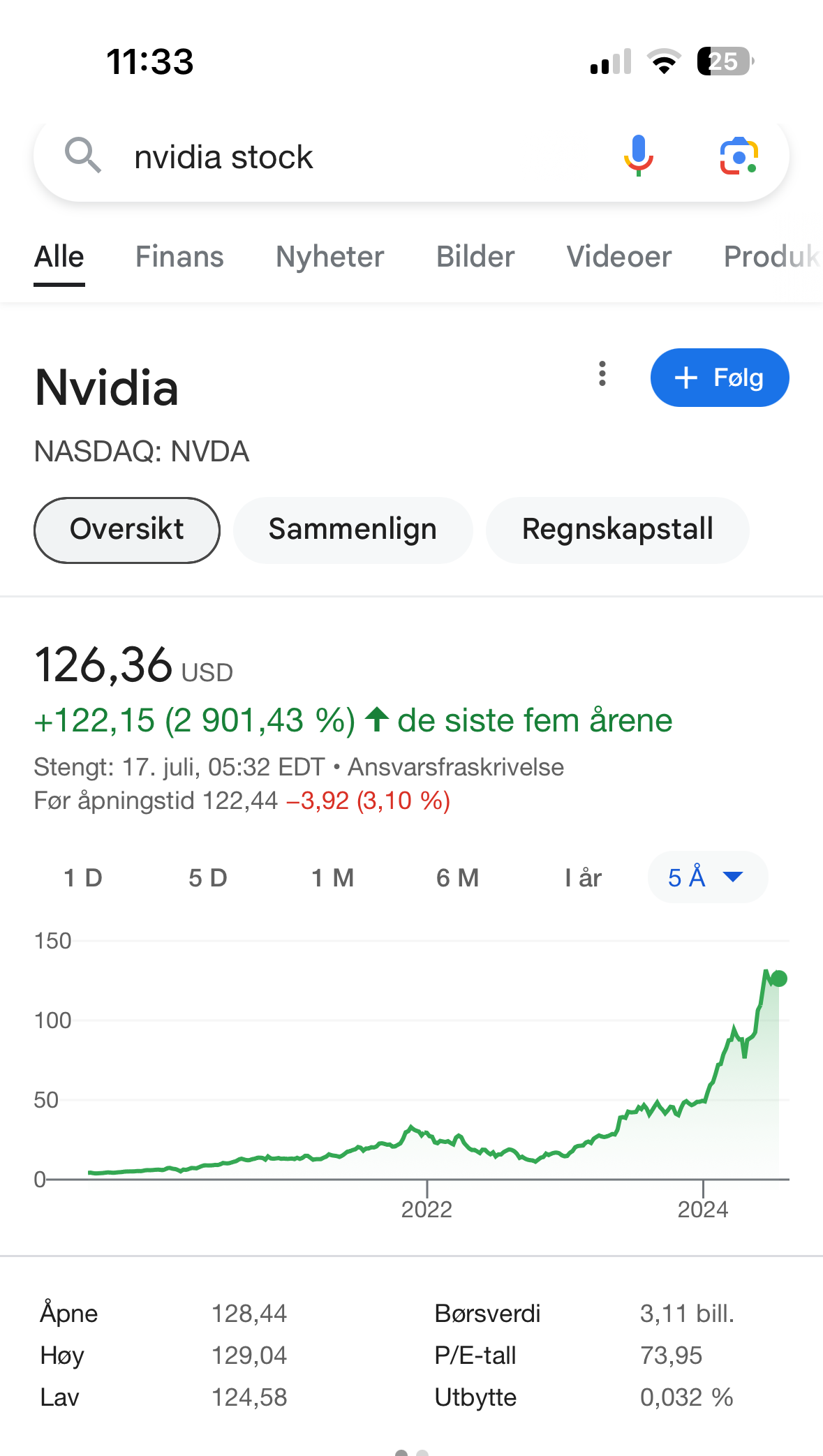Follow Nvidia with the Følg button

(720, 378)
